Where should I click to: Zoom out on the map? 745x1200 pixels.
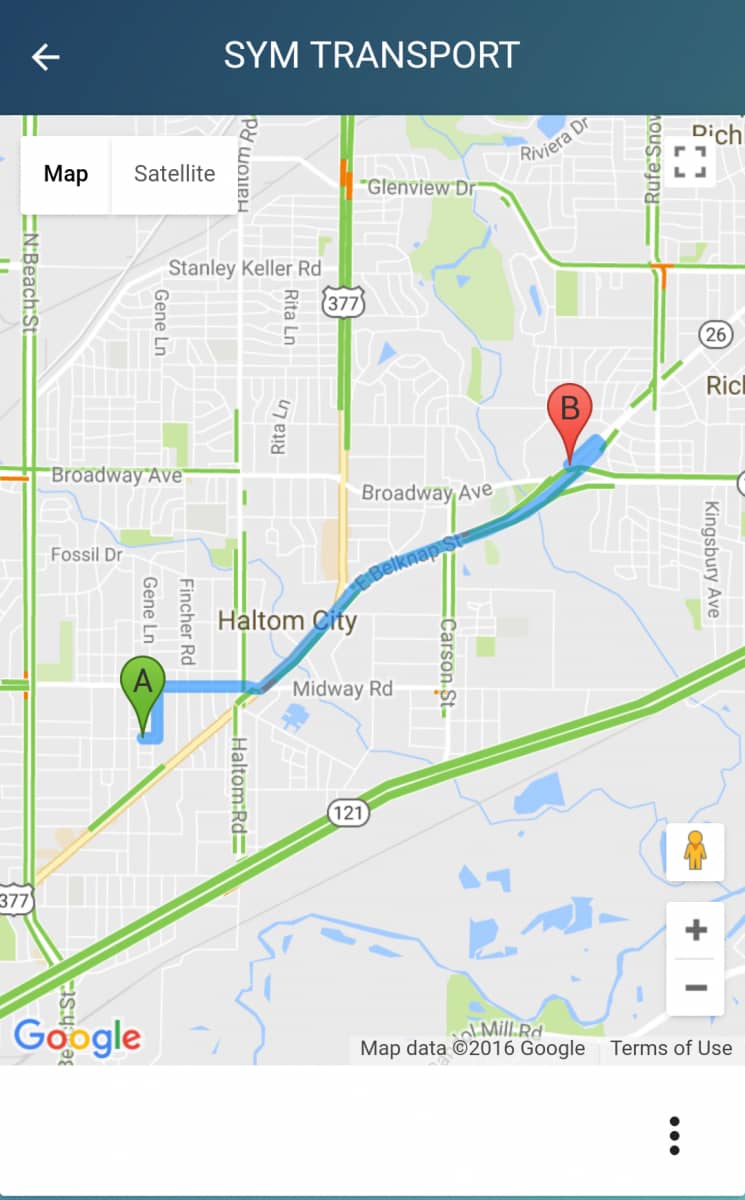696,988
